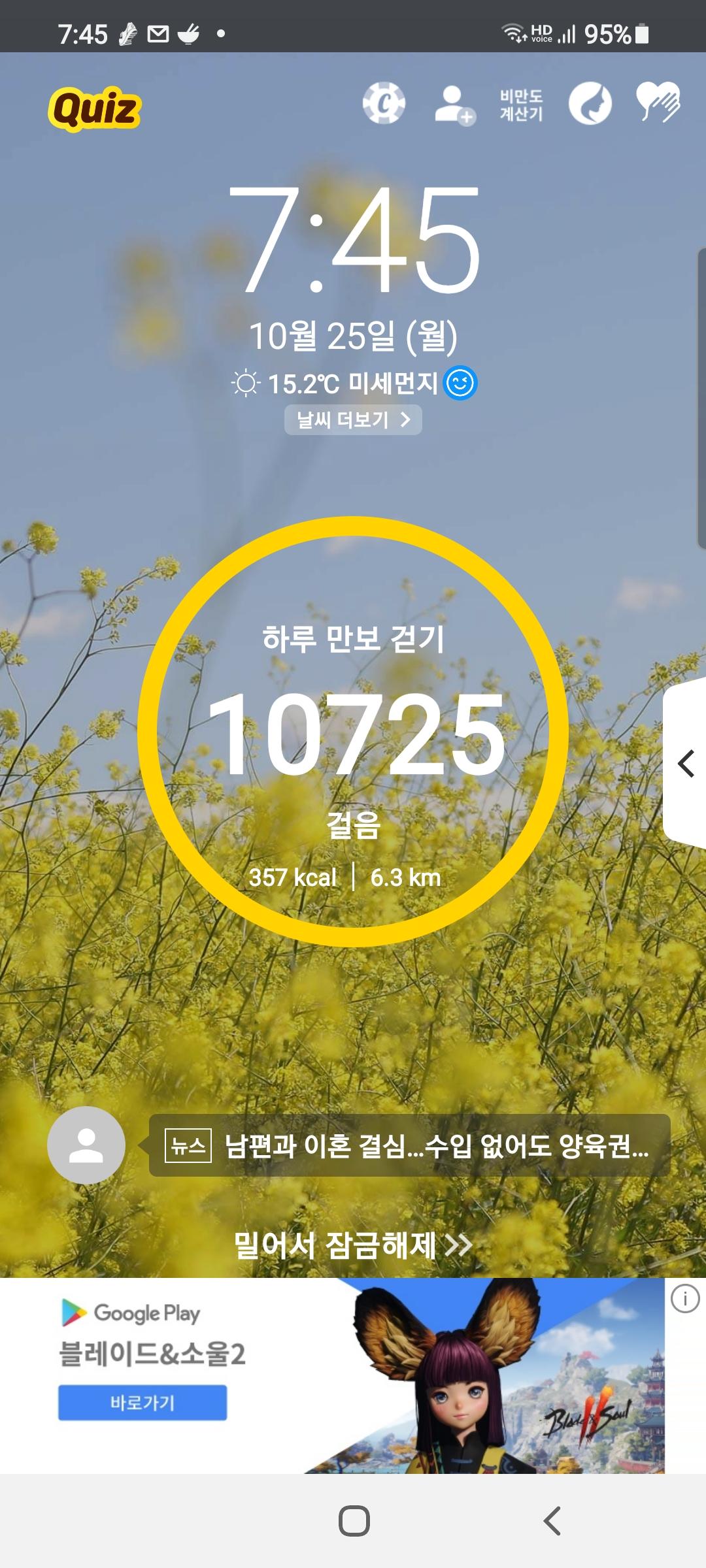Screen dimensions: 706x1568
Task: Expand the side panel arrow handle
Action: (x=685, y=763)
